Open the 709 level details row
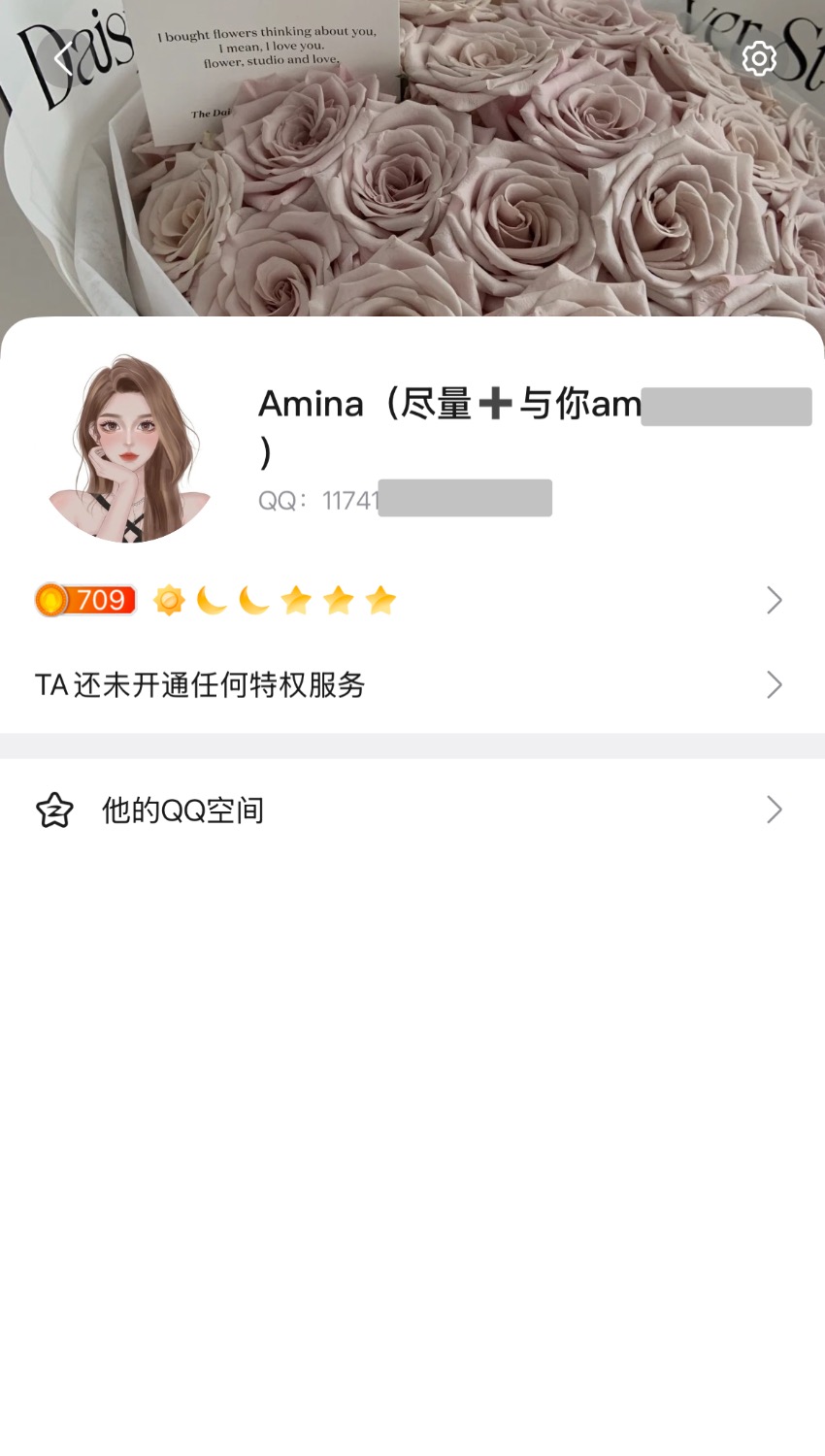 coord(412,601)
